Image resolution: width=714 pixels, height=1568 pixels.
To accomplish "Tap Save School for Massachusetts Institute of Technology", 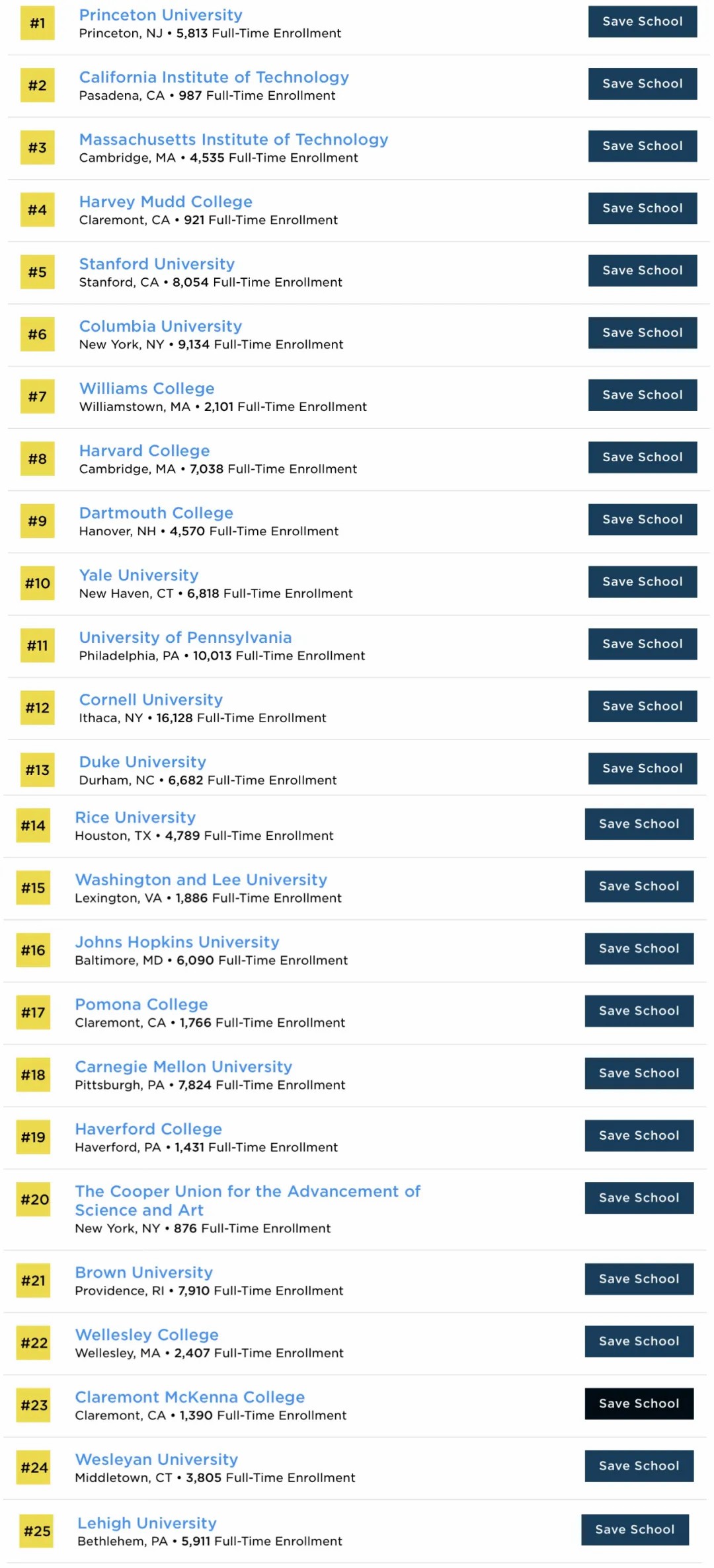I will 642,146.
